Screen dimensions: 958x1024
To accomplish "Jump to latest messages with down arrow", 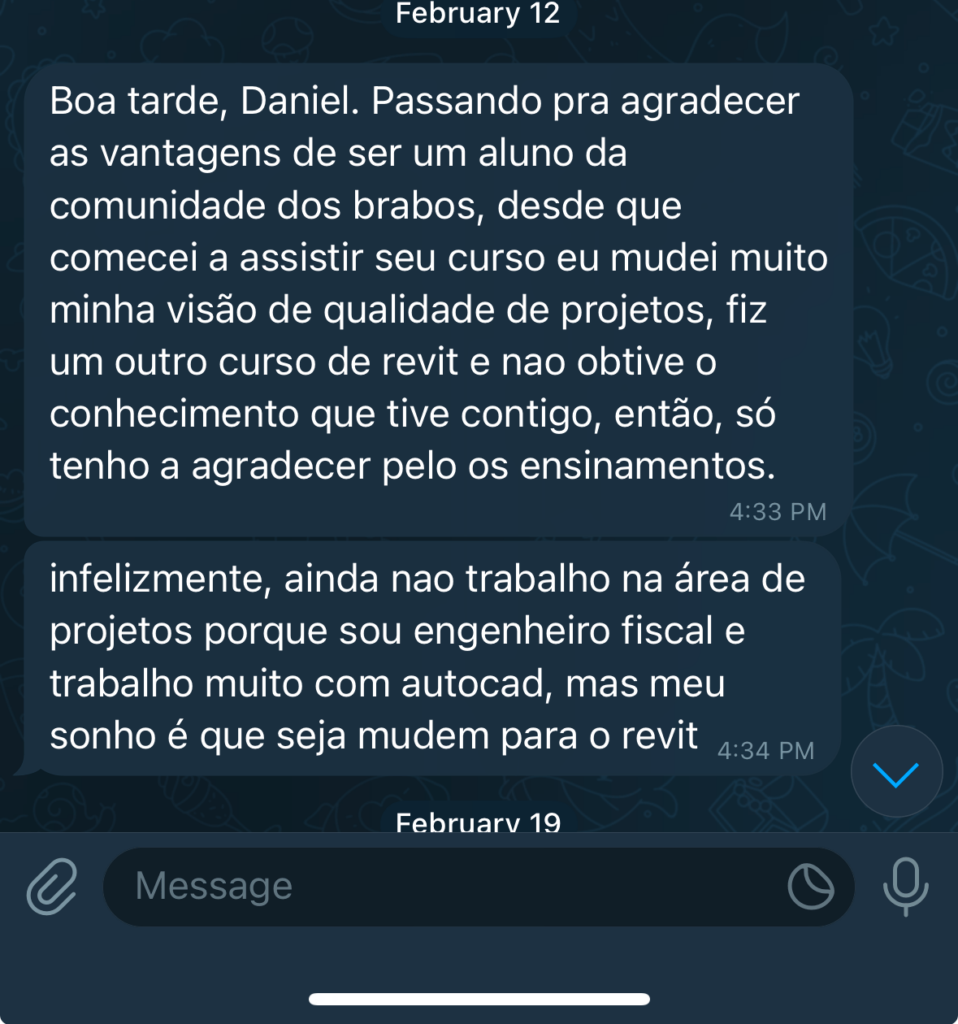I will pyautogui.click(x=896, y=773).
